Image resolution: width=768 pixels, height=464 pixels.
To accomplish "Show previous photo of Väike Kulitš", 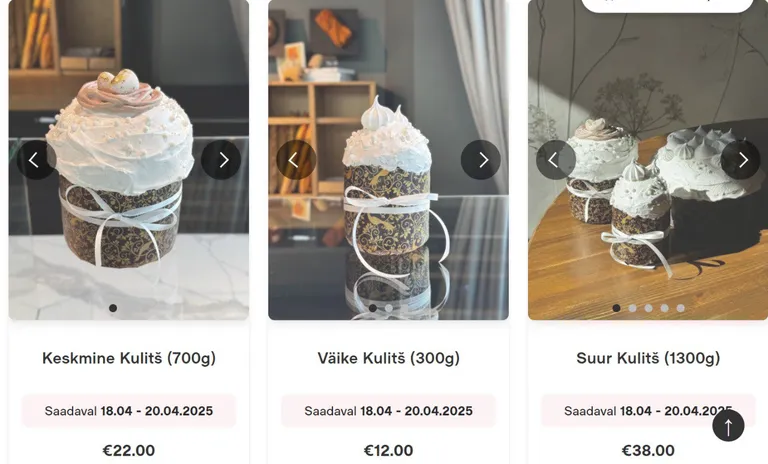I will pos(296,160).
